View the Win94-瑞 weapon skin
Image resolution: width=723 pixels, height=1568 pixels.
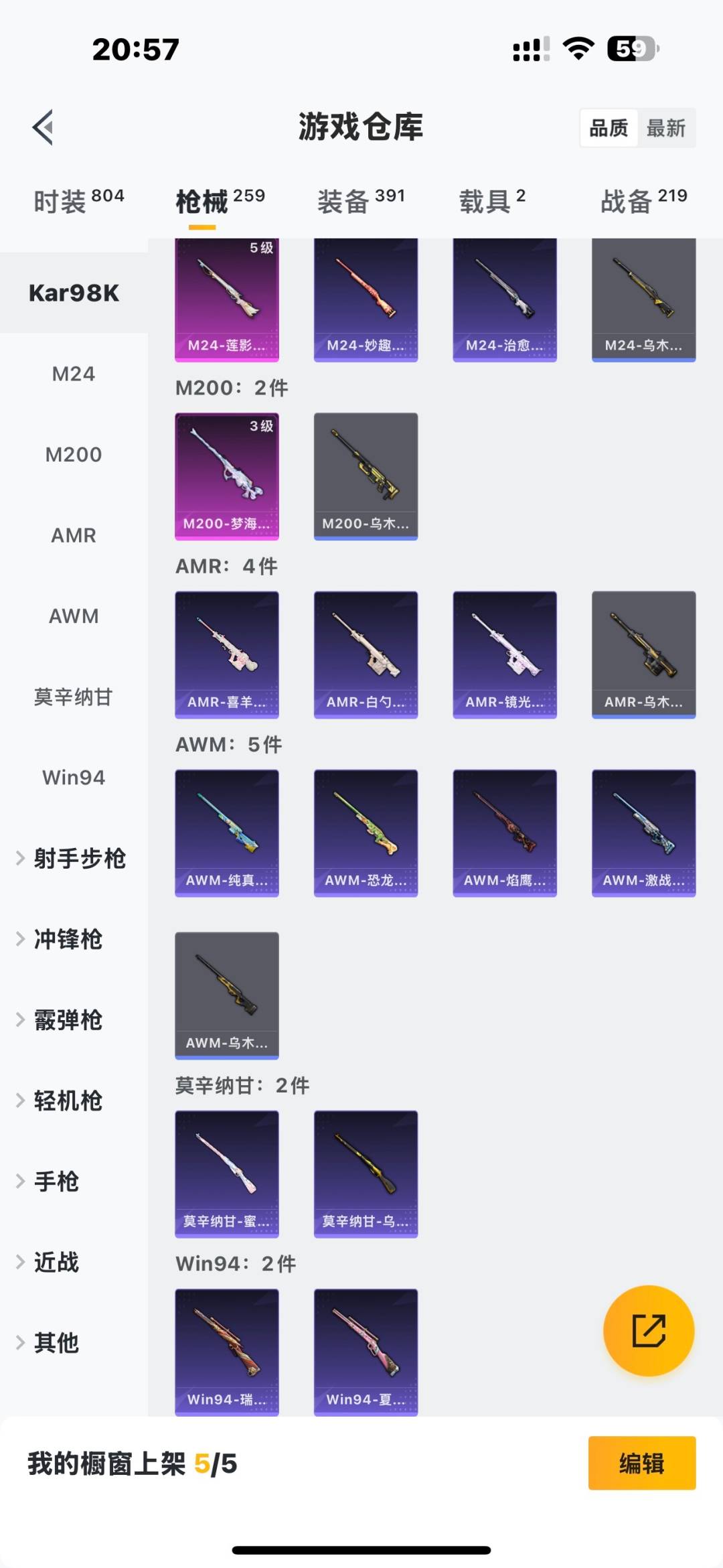227,1352
